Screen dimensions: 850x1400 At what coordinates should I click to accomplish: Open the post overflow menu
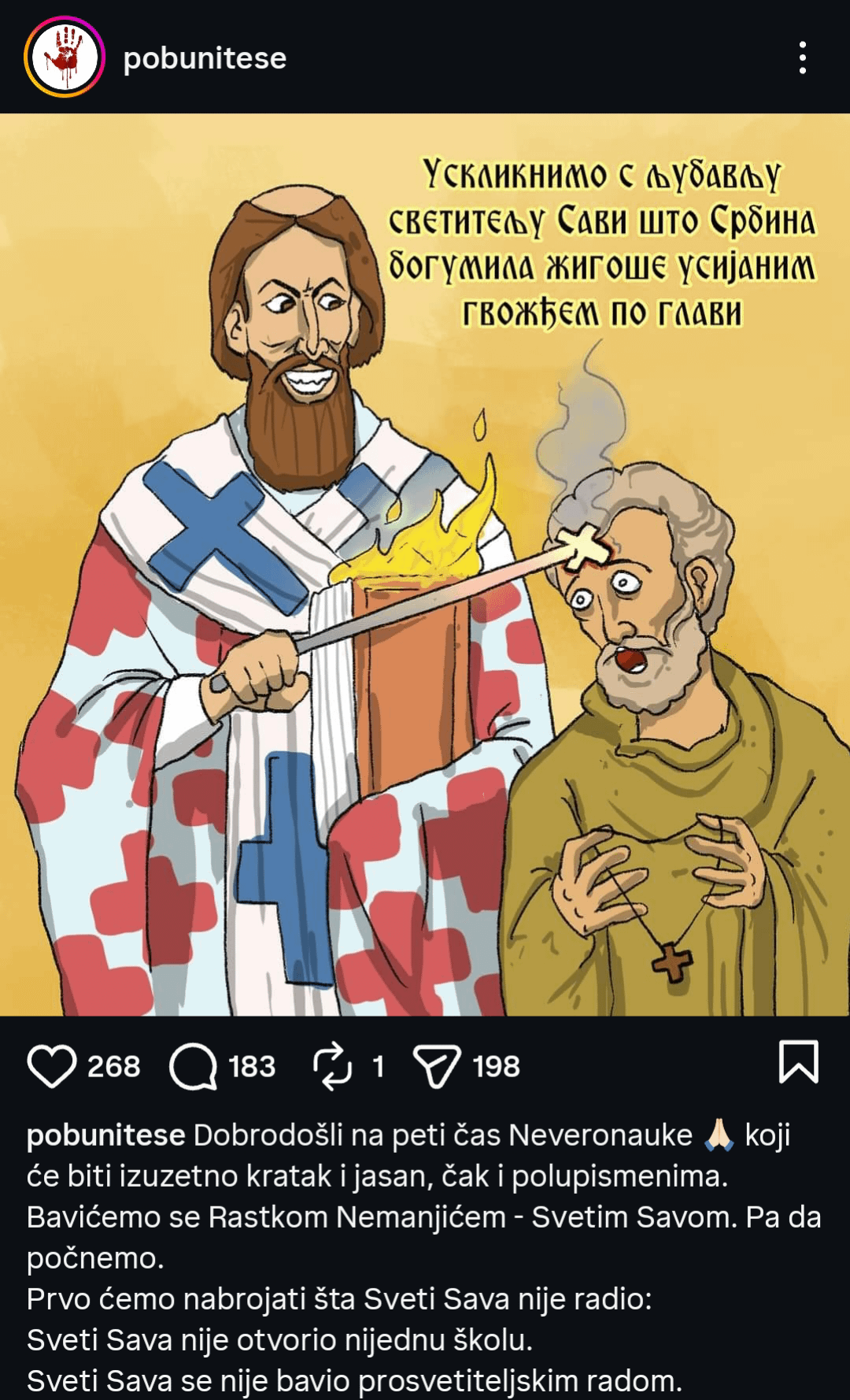[x=802, y=57]
